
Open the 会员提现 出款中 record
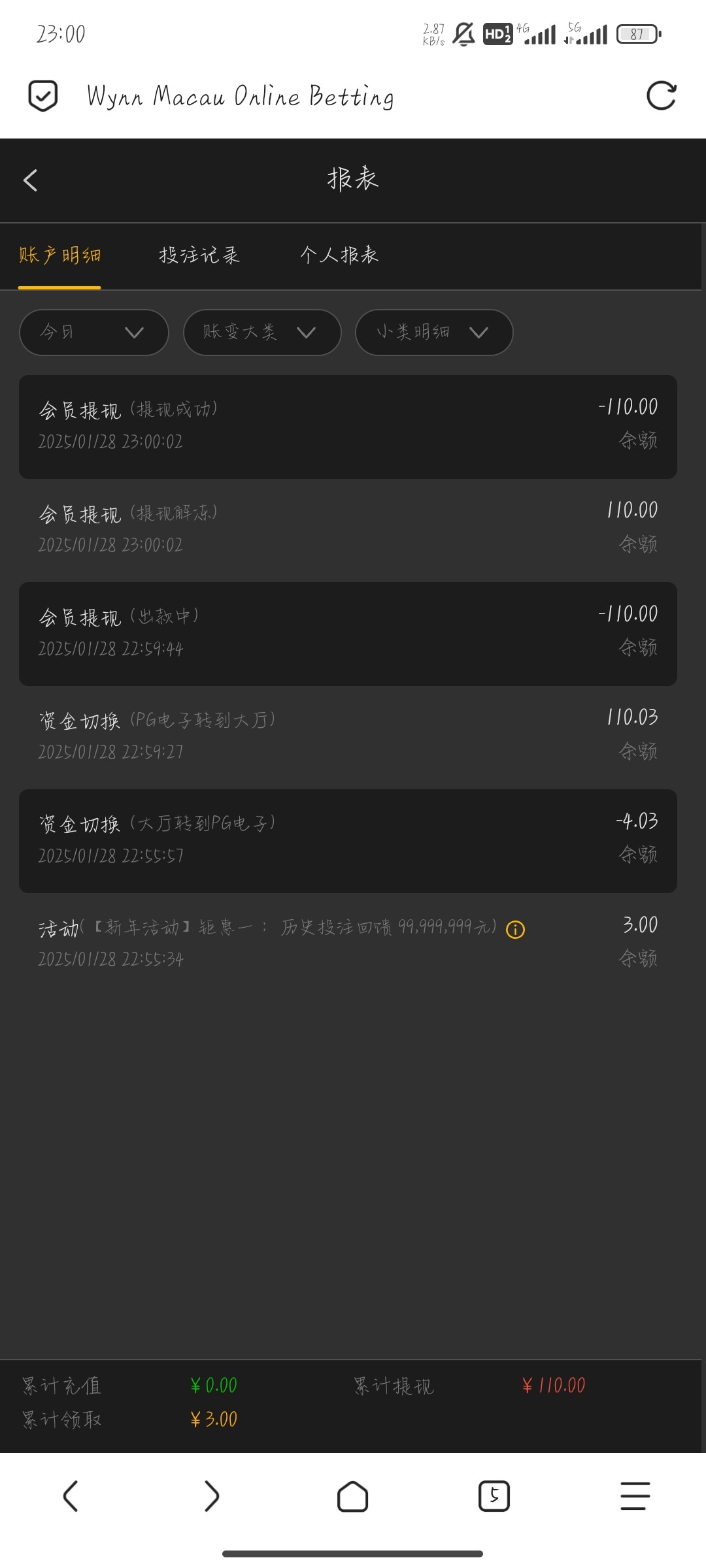tap(348, 633)
